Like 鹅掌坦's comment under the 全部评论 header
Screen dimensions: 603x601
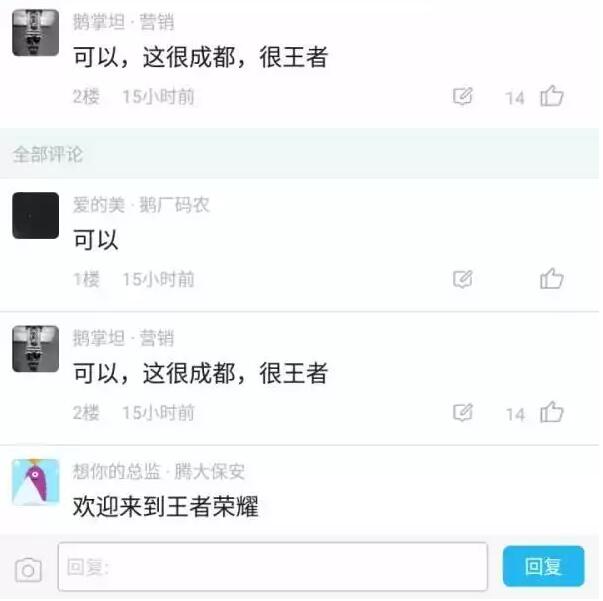(x=552, y=412)
